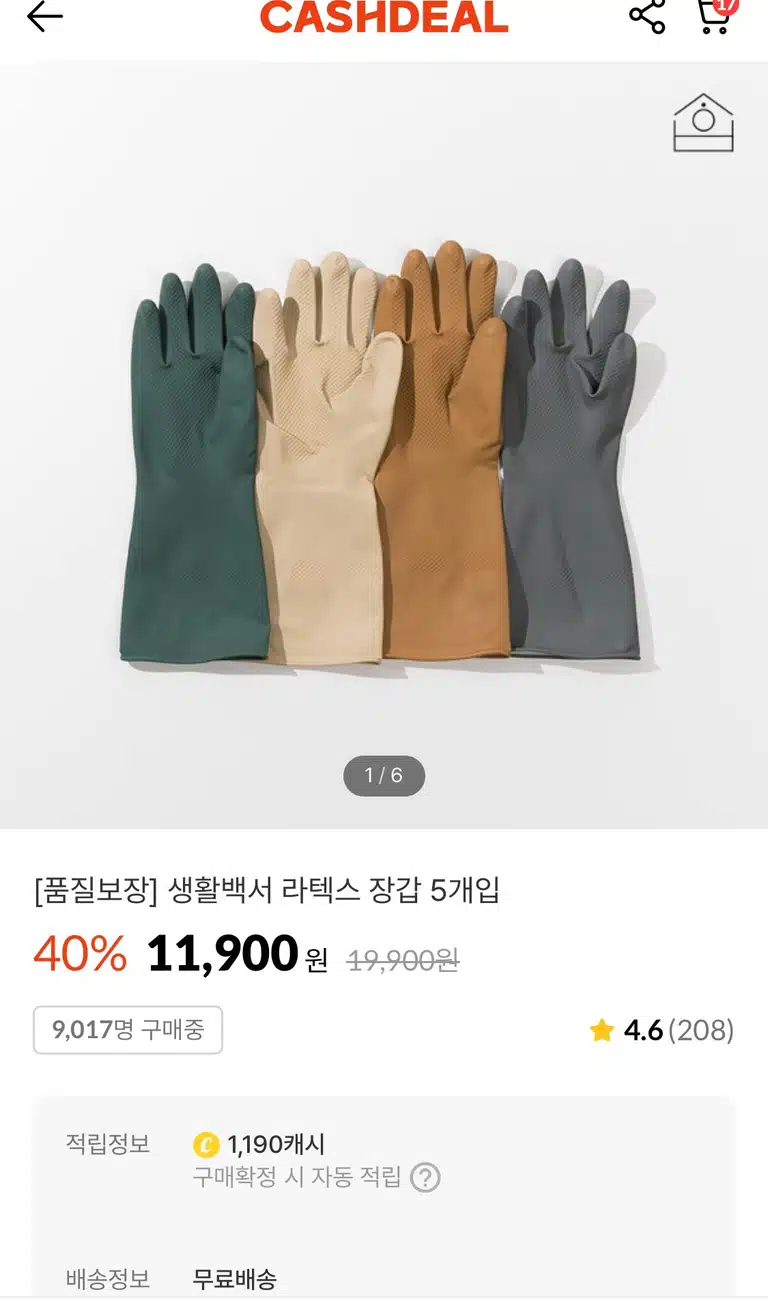This screenshot has height=1305, width=768.
Task: Go back with the arrow icon
Action: tap(45, 16)
